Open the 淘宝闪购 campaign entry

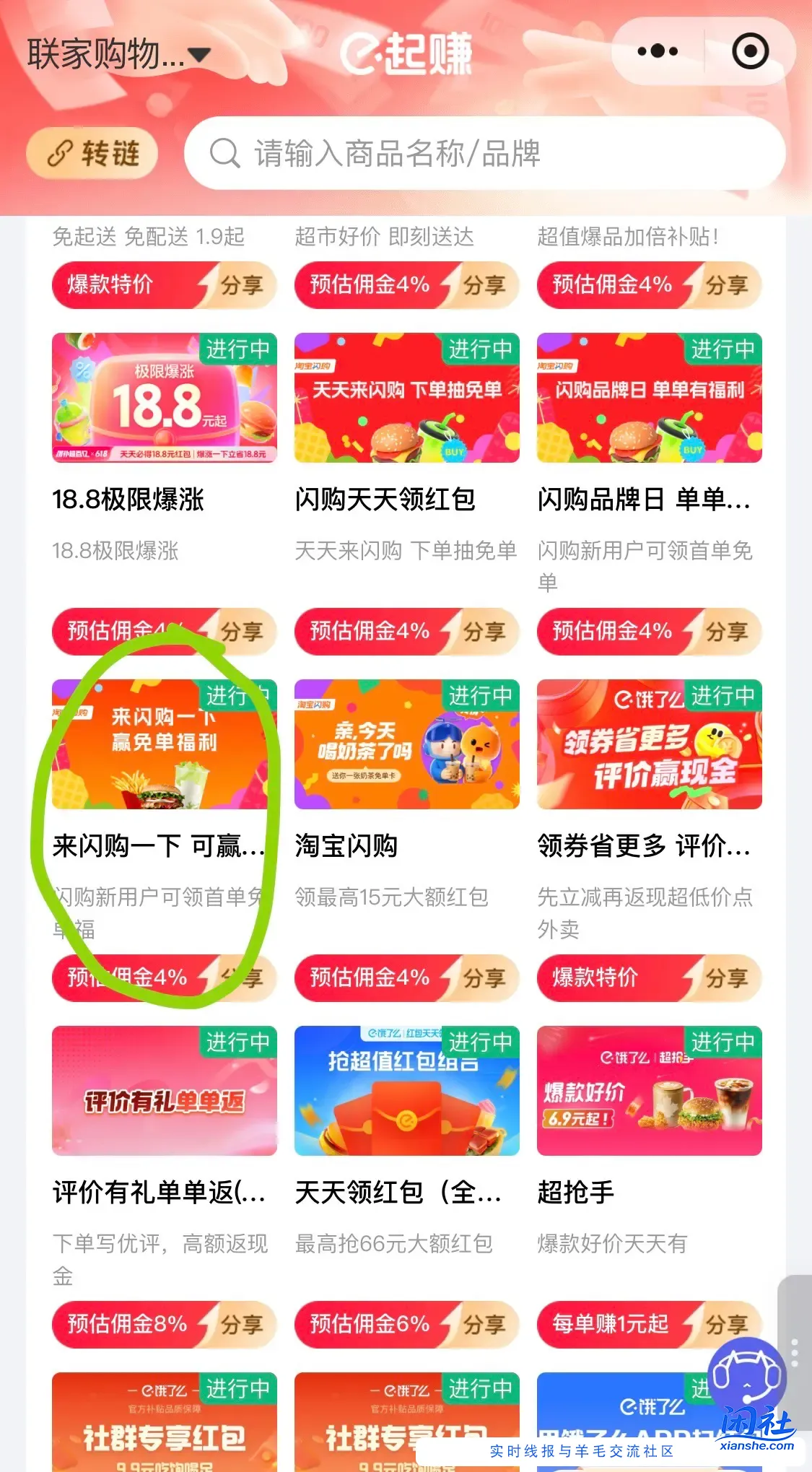tap(406, 747)
